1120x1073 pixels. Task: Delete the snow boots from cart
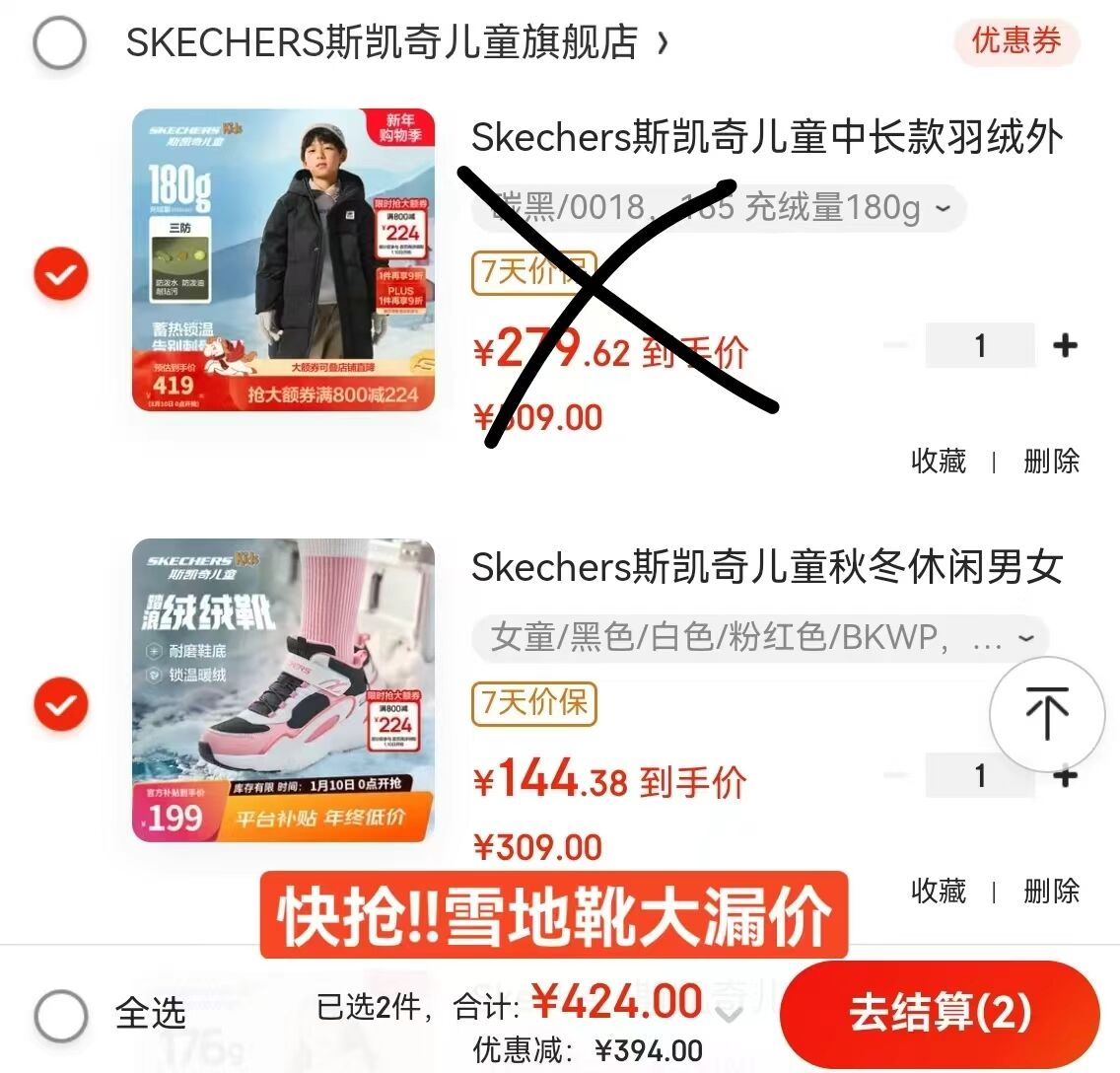click(x=1051, y=891)
